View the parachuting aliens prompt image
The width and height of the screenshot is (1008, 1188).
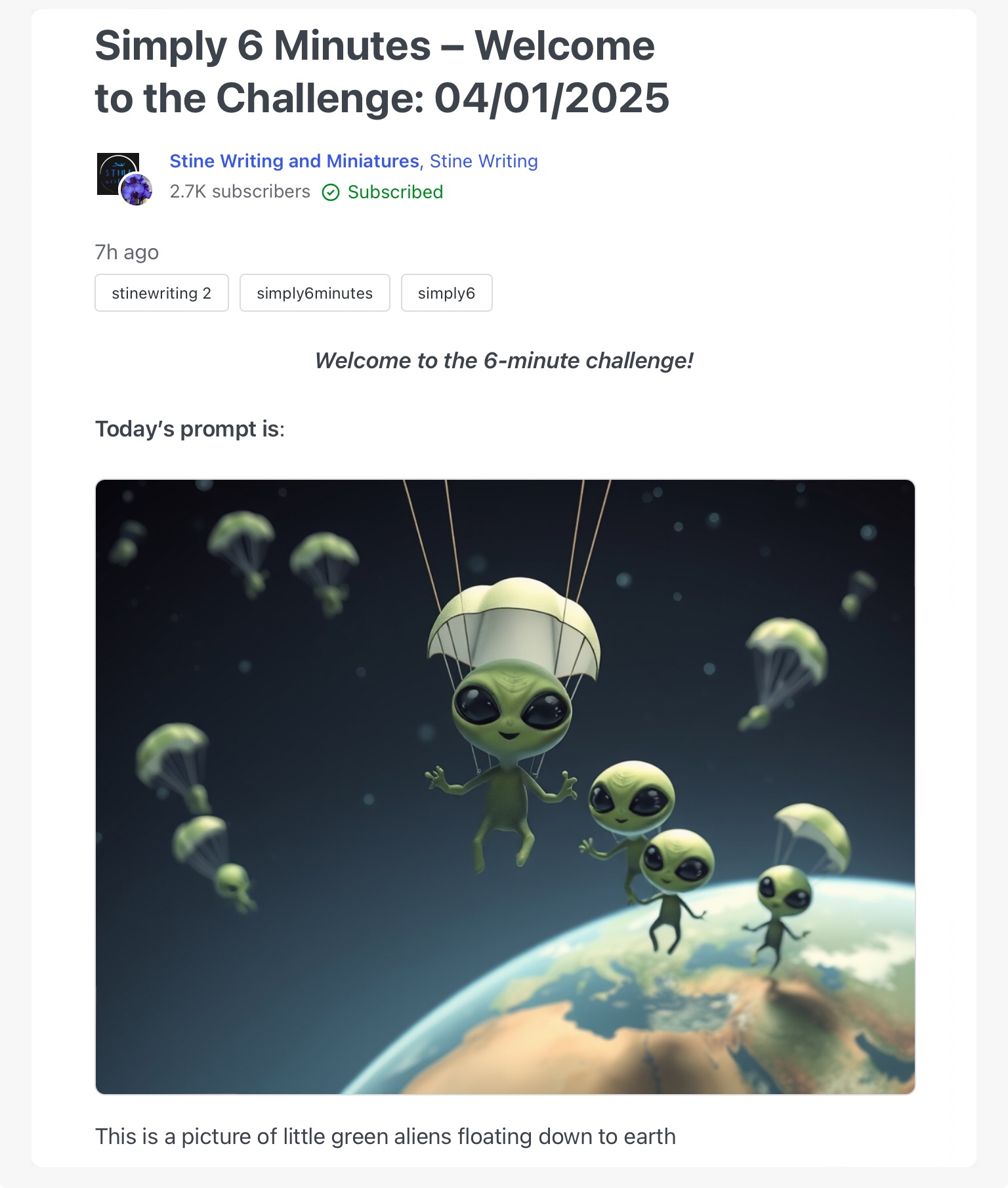505,786
